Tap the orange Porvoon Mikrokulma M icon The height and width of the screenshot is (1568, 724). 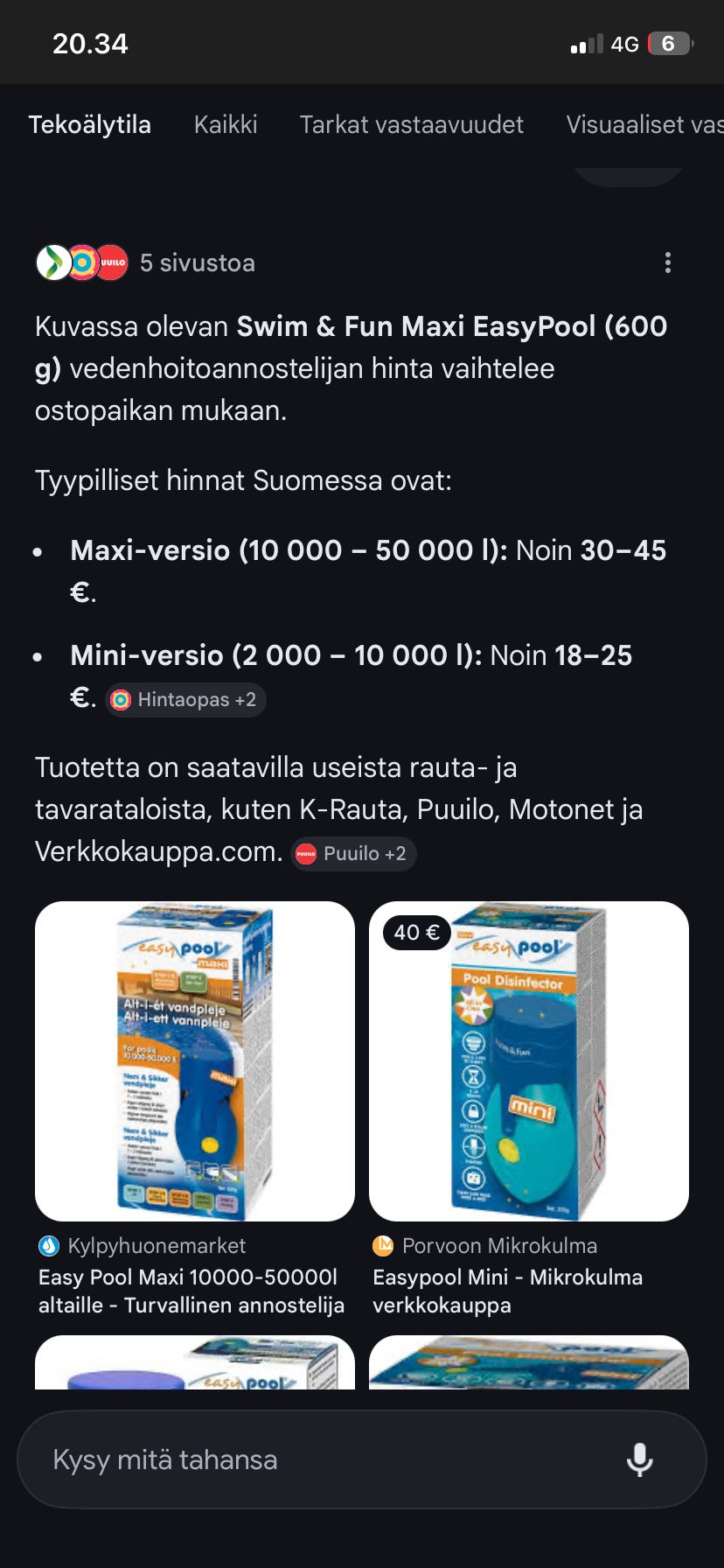383,1245
